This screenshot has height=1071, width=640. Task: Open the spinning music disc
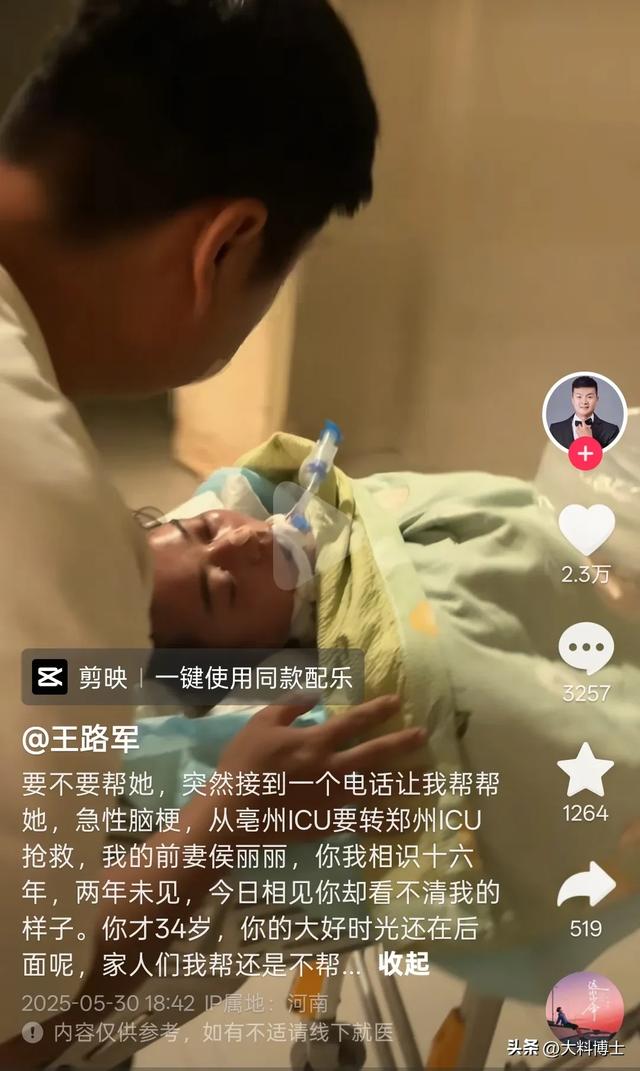point(585,1006)
